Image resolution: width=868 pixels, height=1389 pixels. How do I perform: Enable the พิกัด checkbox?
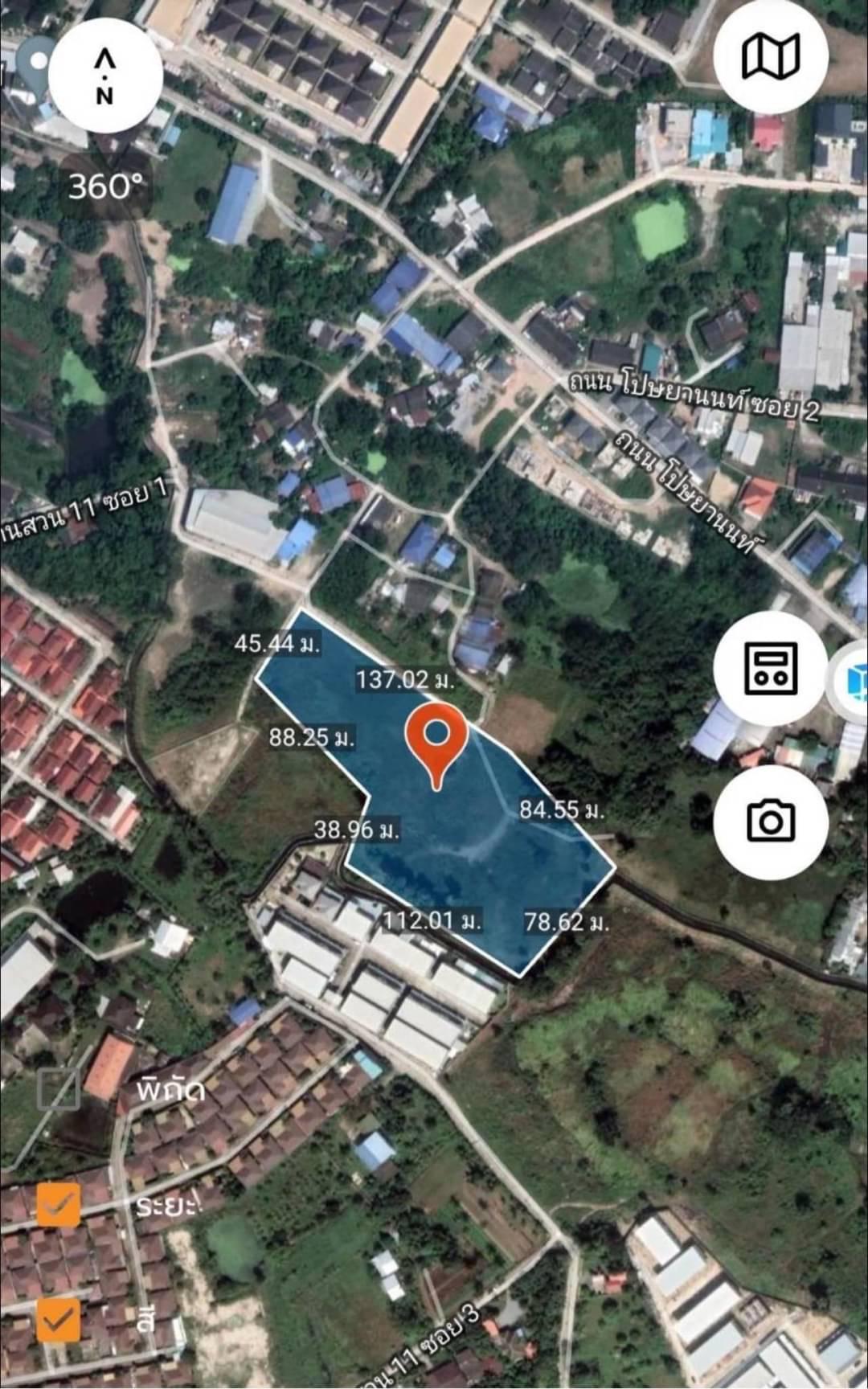tap(59, 1090)
